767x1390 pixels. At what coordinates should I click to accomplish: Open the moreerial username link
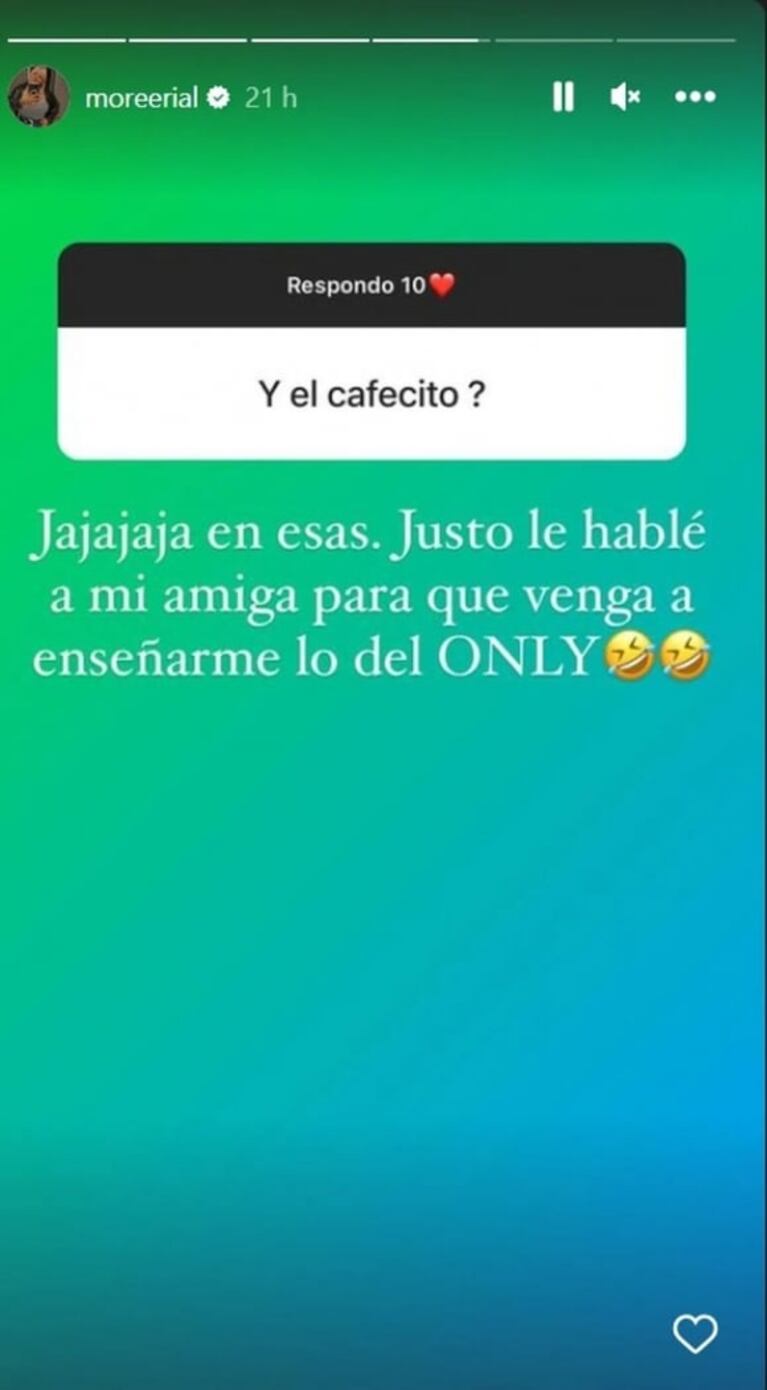click(x=141, y=98)
